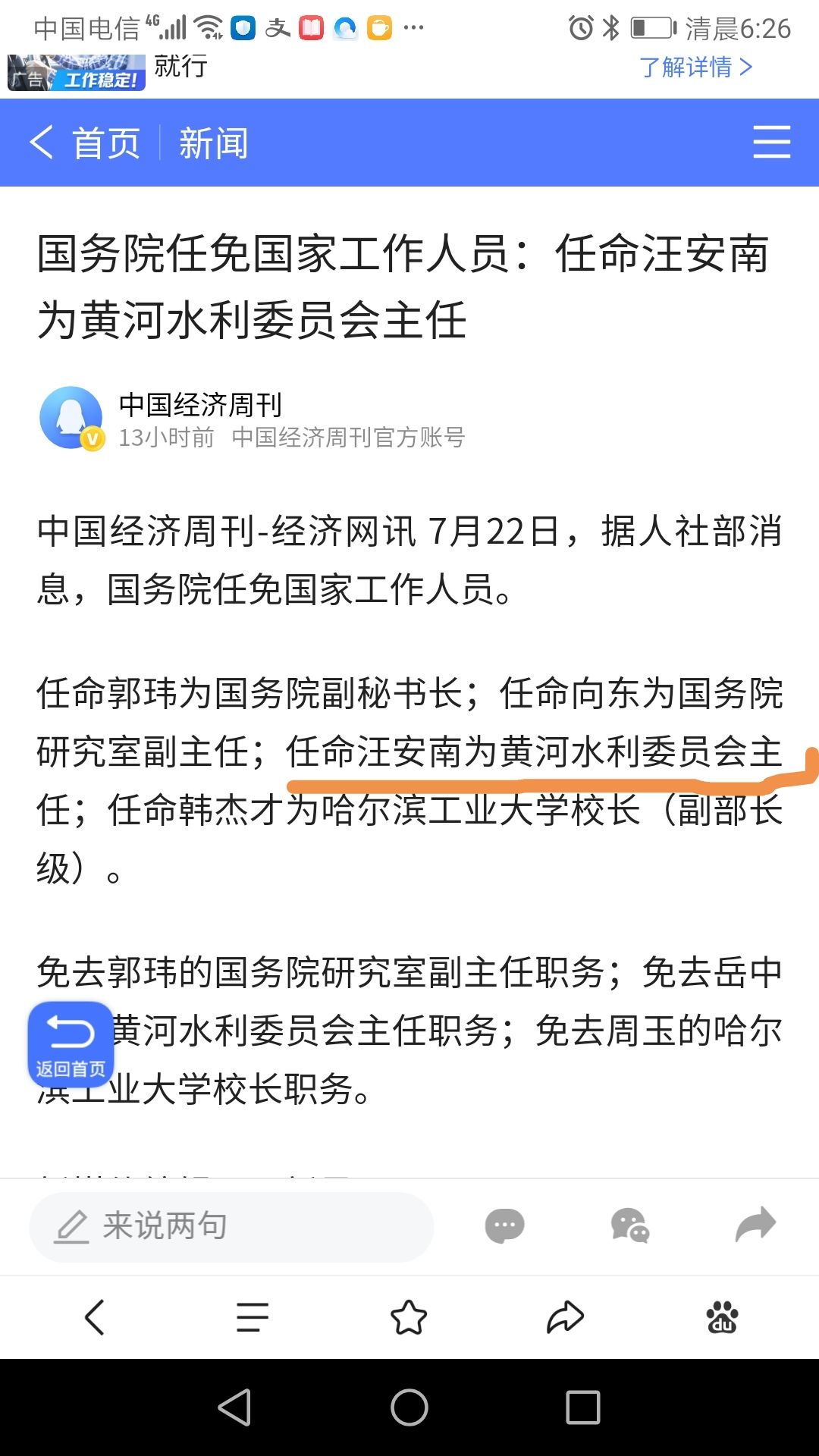Tap the 来说两句 comment field
Image resolution: width=819 pixels, height=1456 pixels.
(x=231, y=1226)
